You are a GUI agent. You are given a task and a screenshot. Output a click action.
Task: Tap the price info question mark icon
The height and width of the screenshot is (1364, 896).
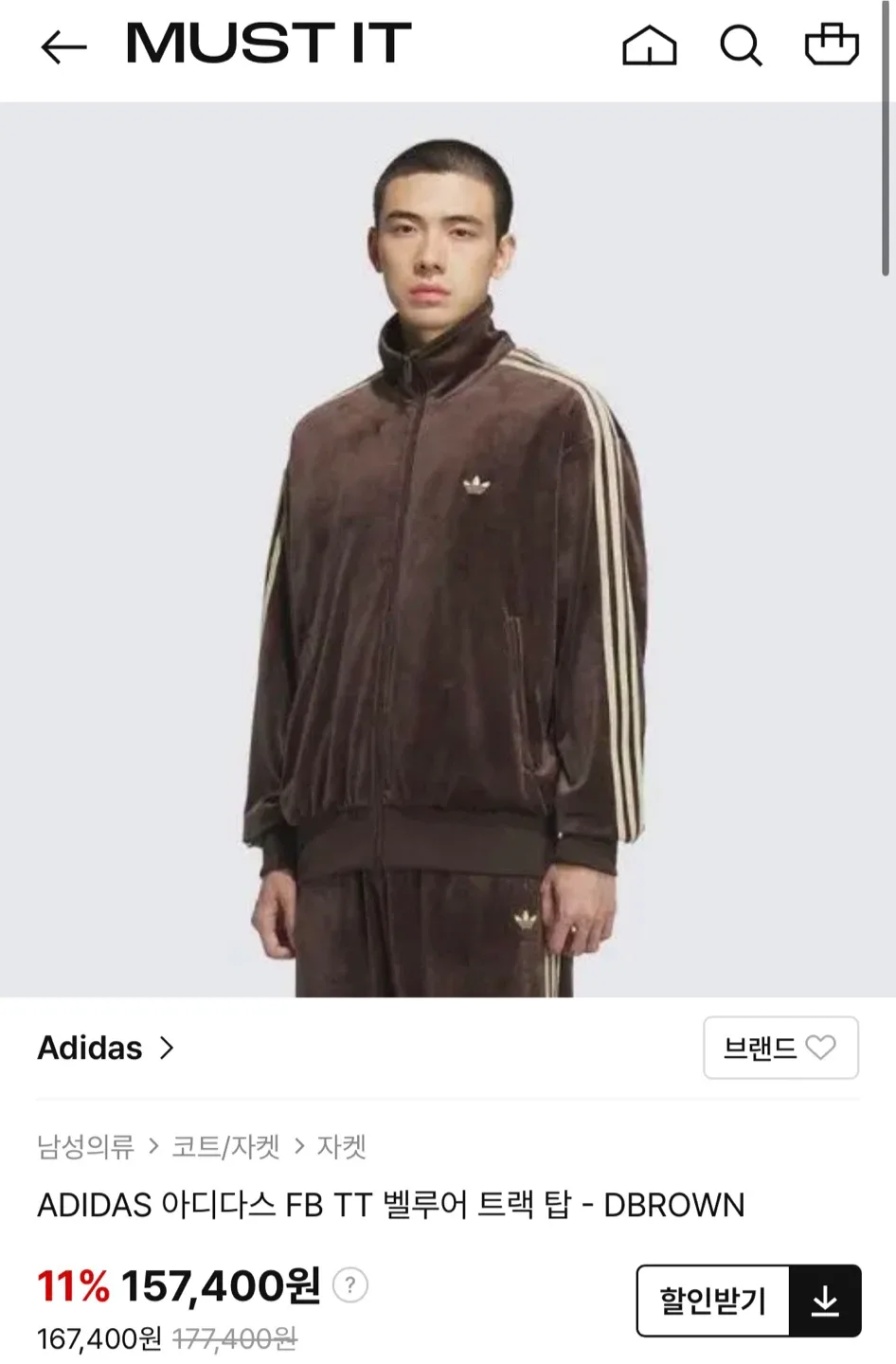(350, 1285)
